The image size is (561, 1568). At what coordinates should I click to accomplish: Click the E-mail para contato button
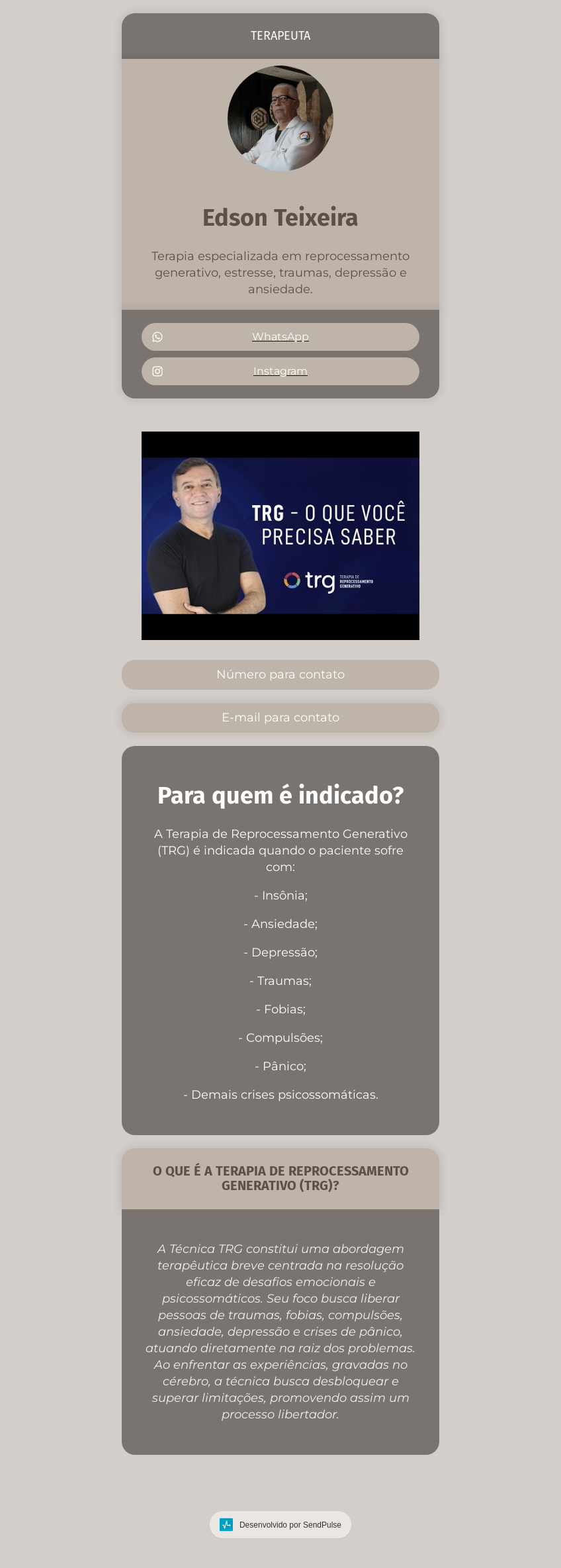tap(280, 717)
